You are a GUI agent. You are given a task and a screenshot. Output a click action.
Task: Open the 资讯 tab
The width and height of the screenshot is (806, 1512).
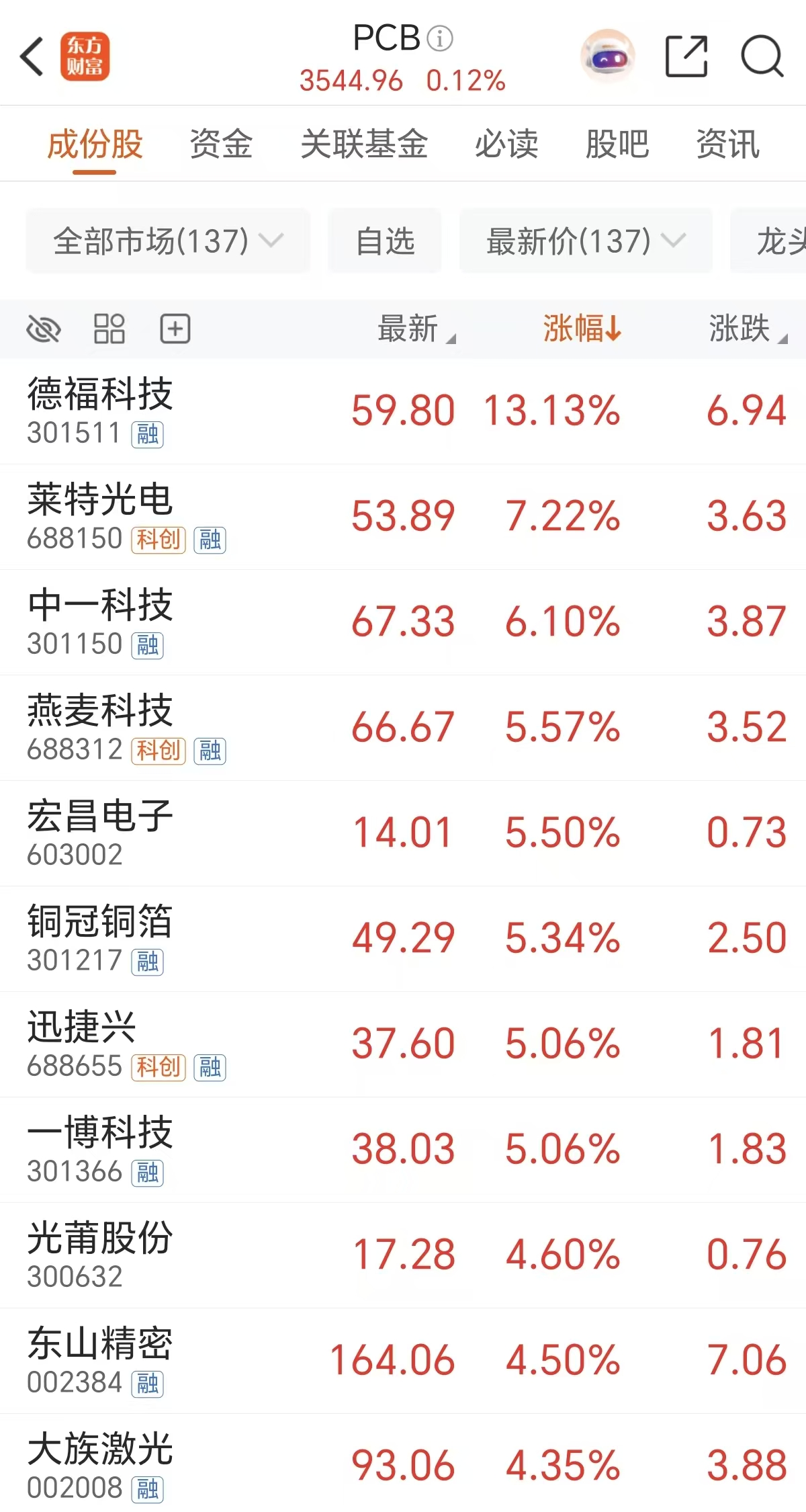click(x=727, y=144)
